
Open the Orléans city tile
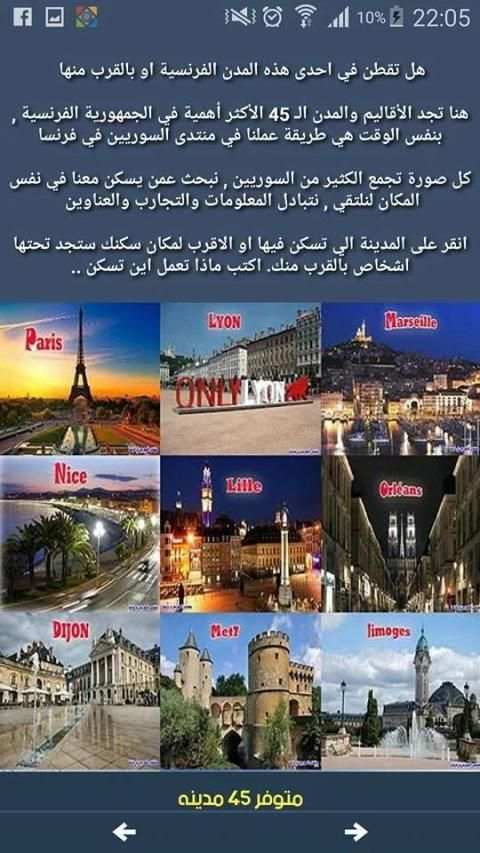coord(401,534)
